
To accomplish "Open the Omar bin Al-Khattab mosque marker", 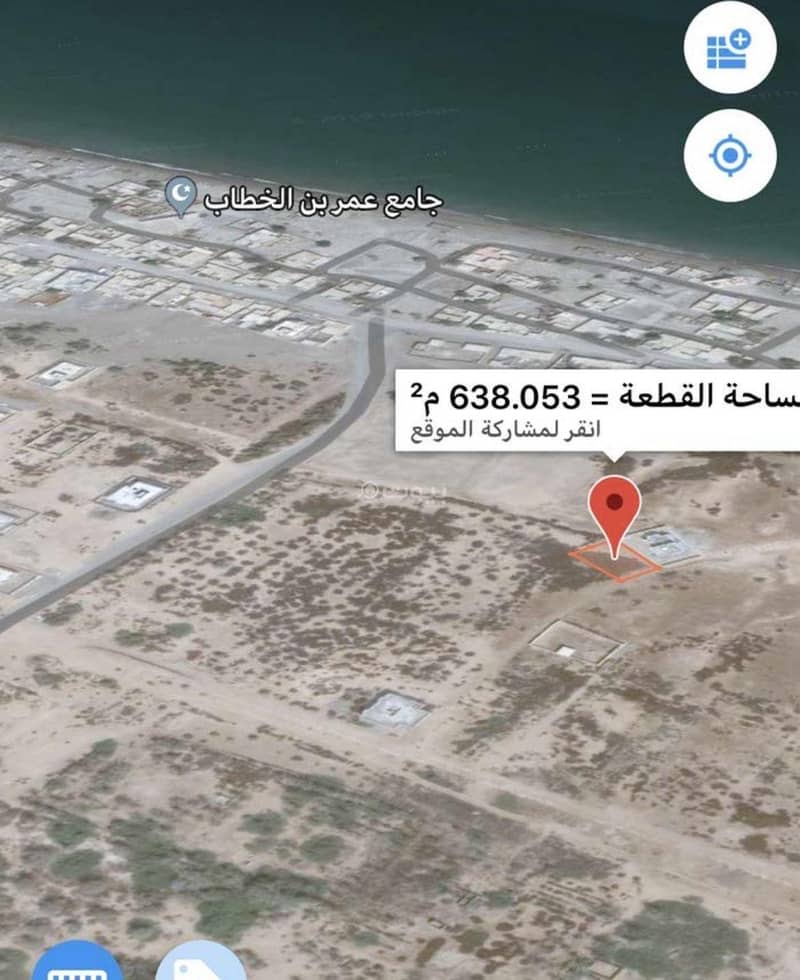I will tap(181, 198).
